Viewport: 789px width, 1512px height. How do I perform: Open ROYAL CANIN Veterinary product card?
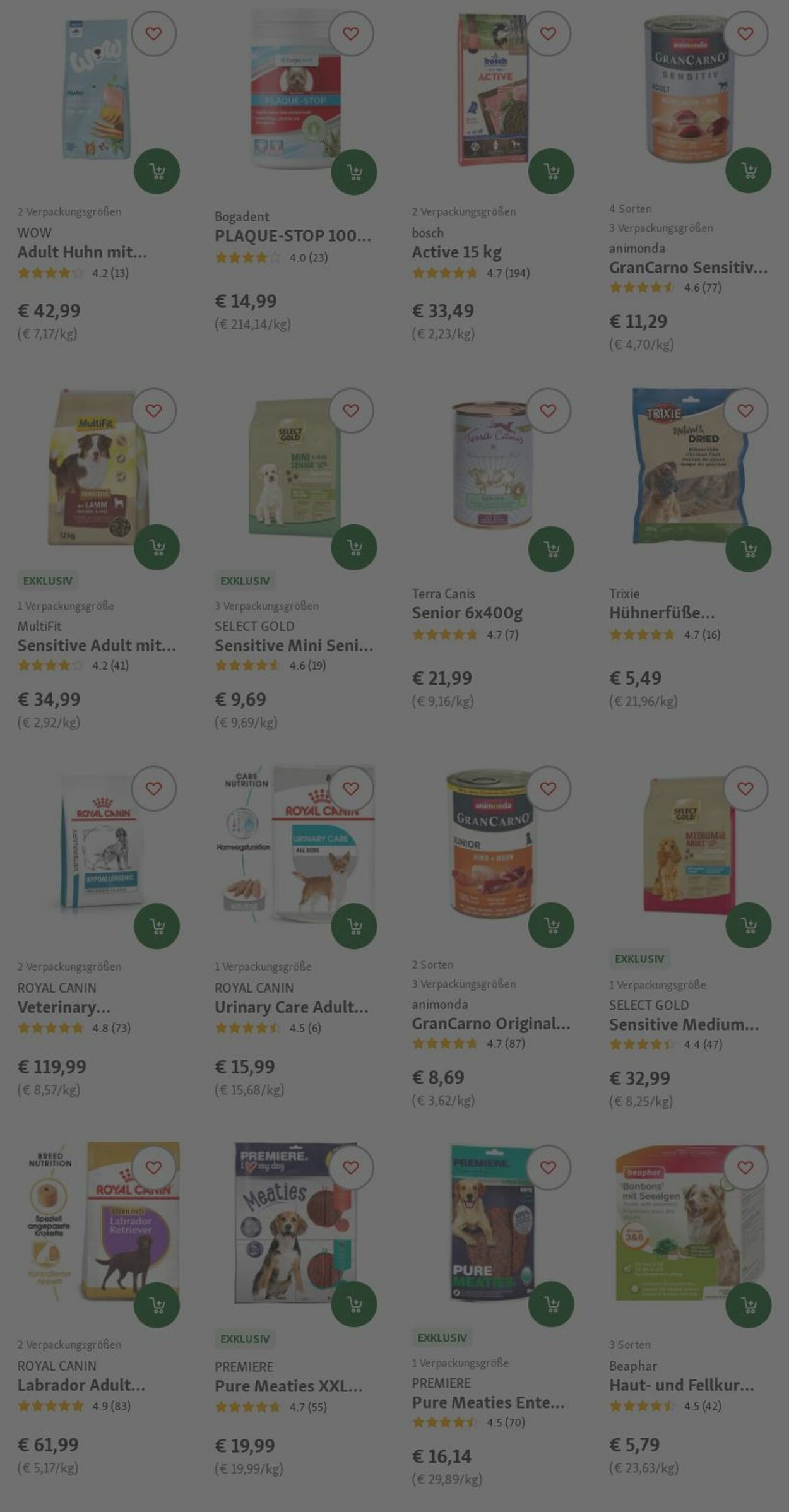point(64,1007)
